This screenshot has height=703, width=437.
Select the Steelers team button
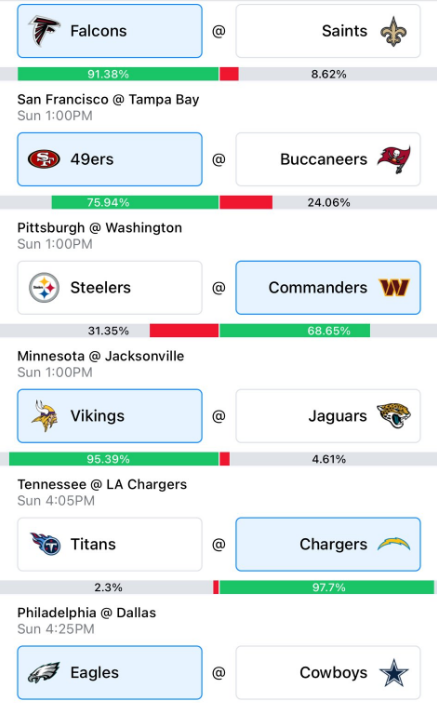[x=110, y=287]
